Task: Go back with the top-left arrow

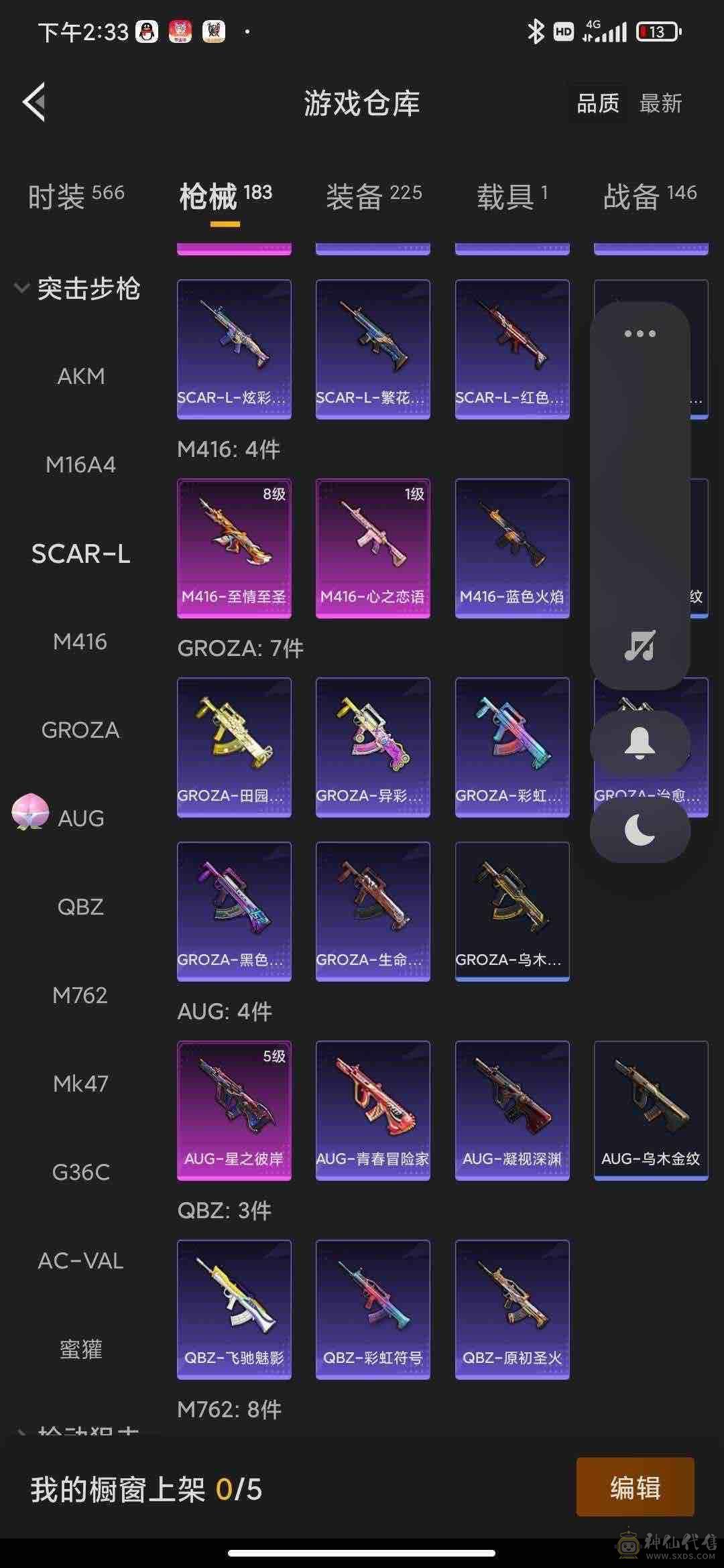Action: [x=35, y=103]
